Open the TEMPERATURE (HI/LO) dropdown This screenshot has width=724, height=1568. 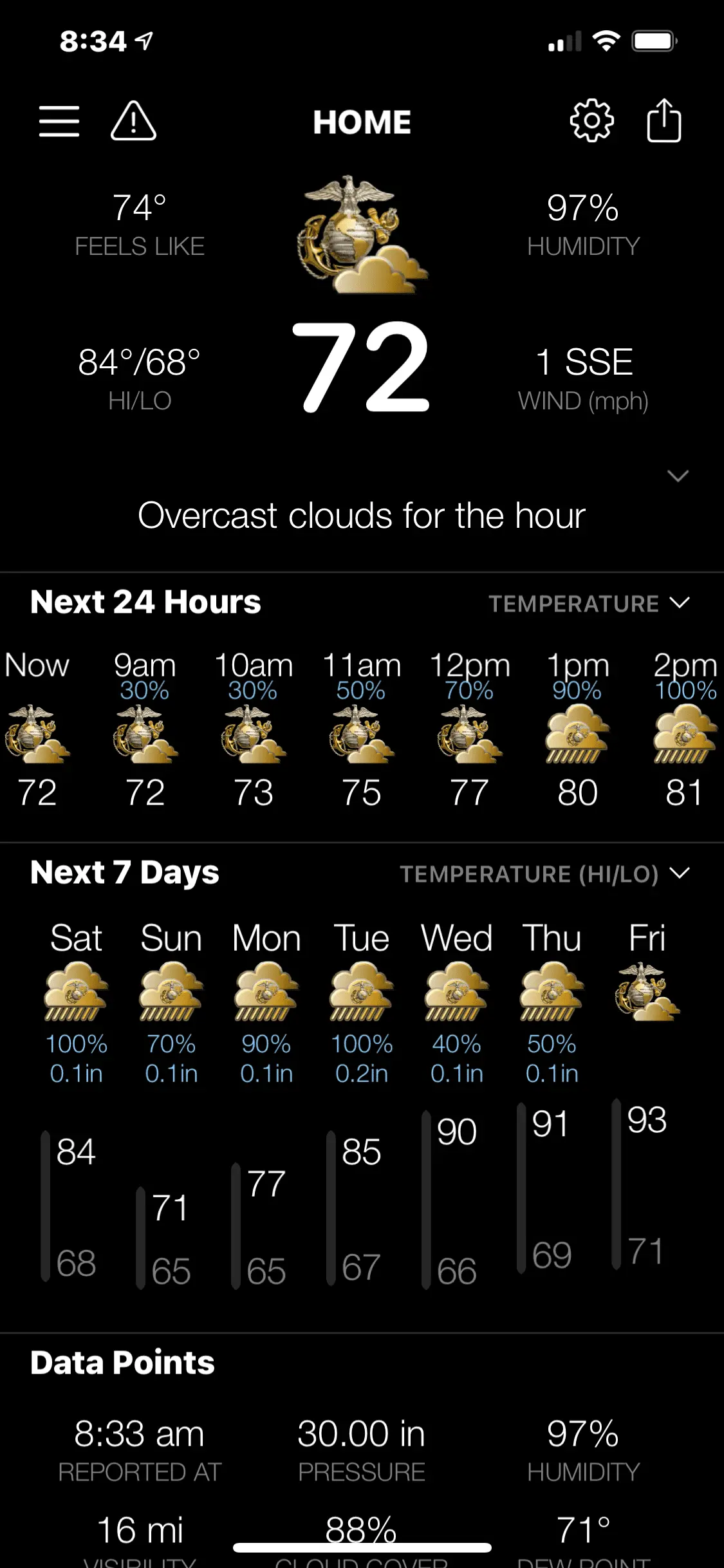(544, 874)
